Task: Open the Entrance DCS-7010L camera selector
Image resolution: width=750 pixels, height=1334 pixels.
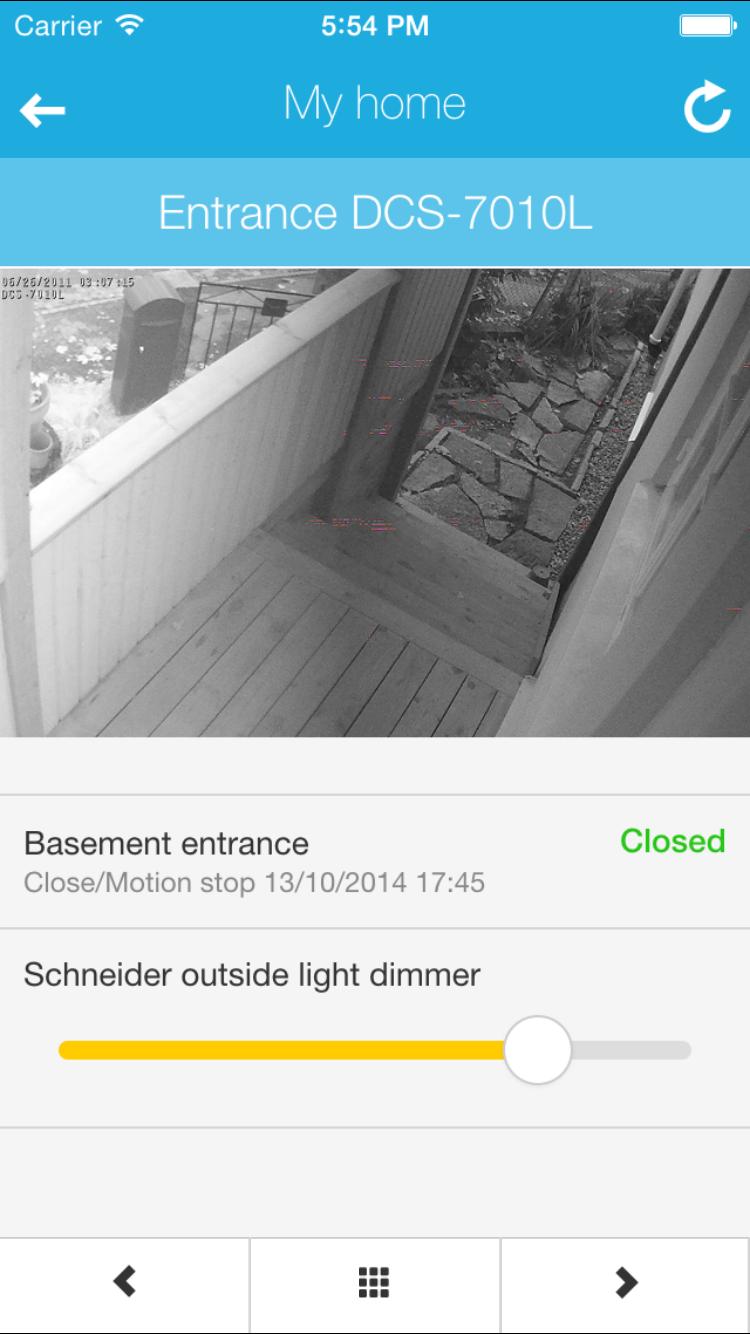Action: [x=374, y=211]
